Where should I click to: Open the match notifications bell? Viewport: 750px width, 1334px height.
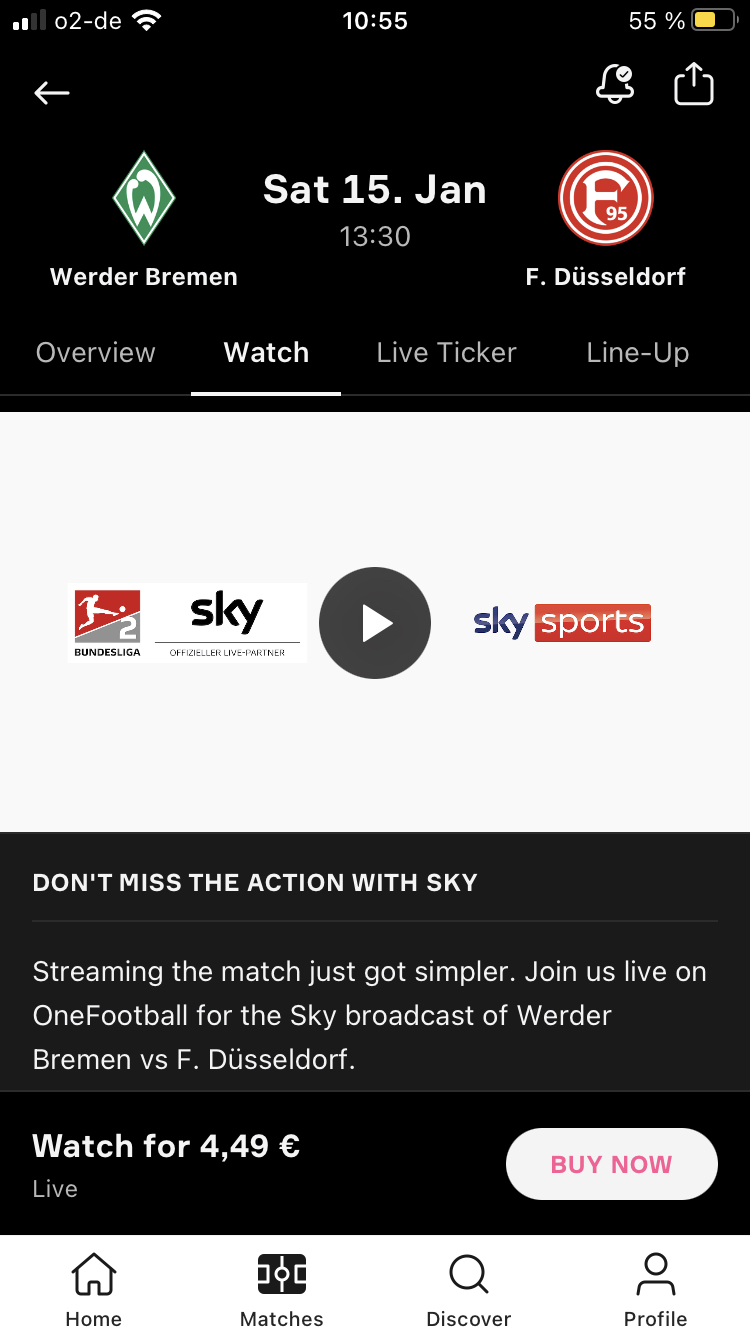click(615, 85)
